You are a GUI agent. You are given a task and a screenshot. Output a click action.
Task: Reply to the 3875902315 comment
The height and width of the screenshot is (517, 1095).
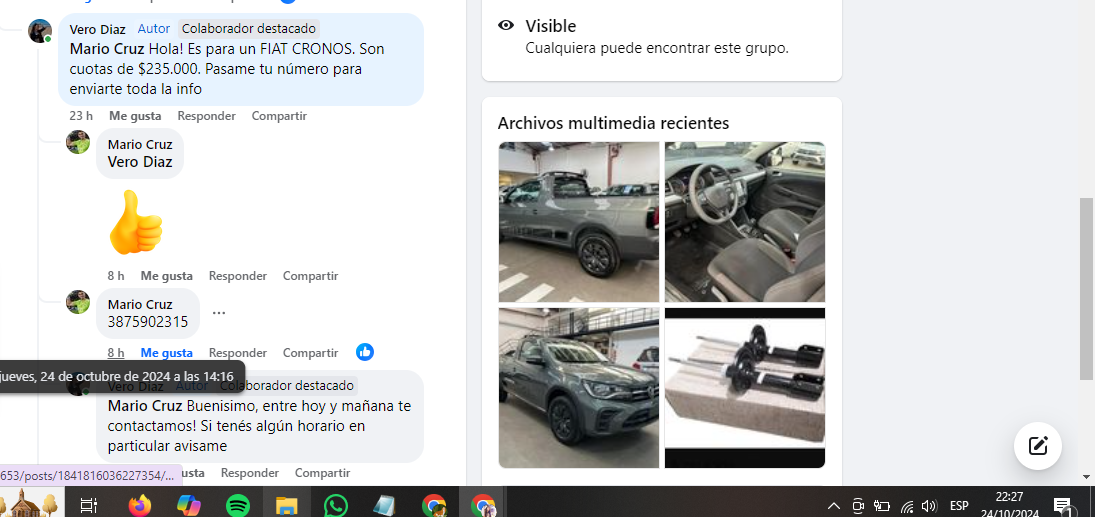click(x=237, y=353)
